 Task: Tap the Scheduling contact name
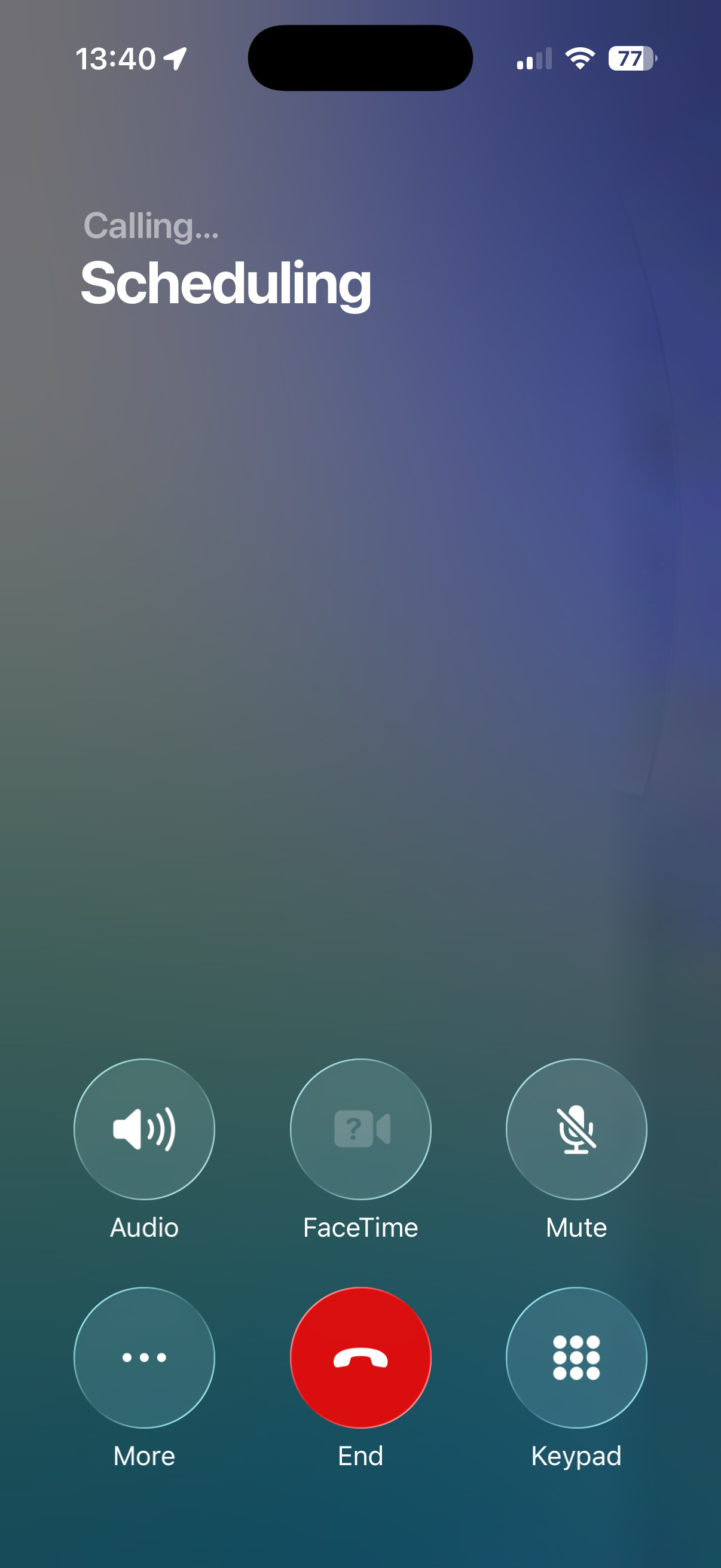(x=227, y=285)
